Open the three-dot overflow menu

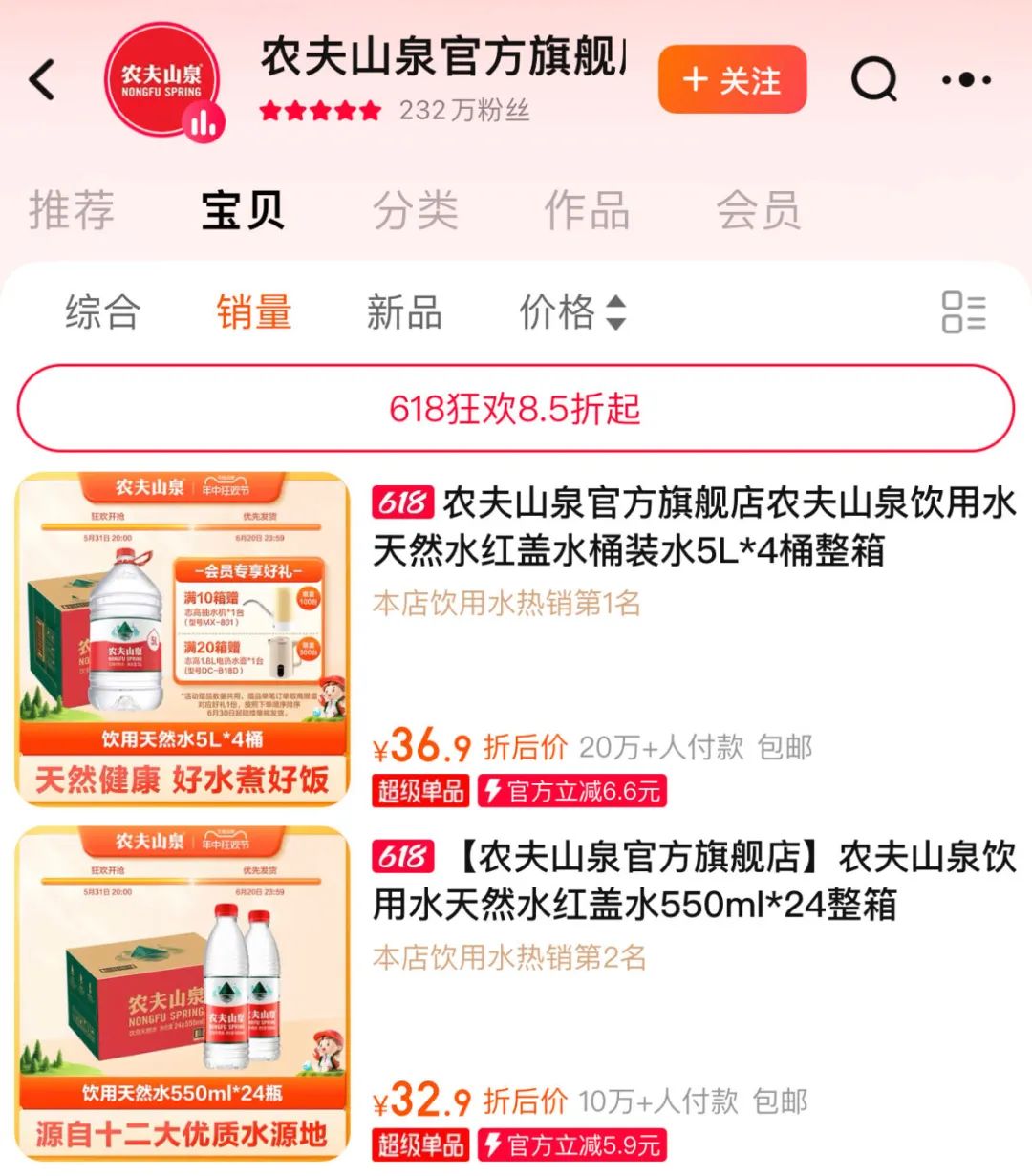[966, 80]
